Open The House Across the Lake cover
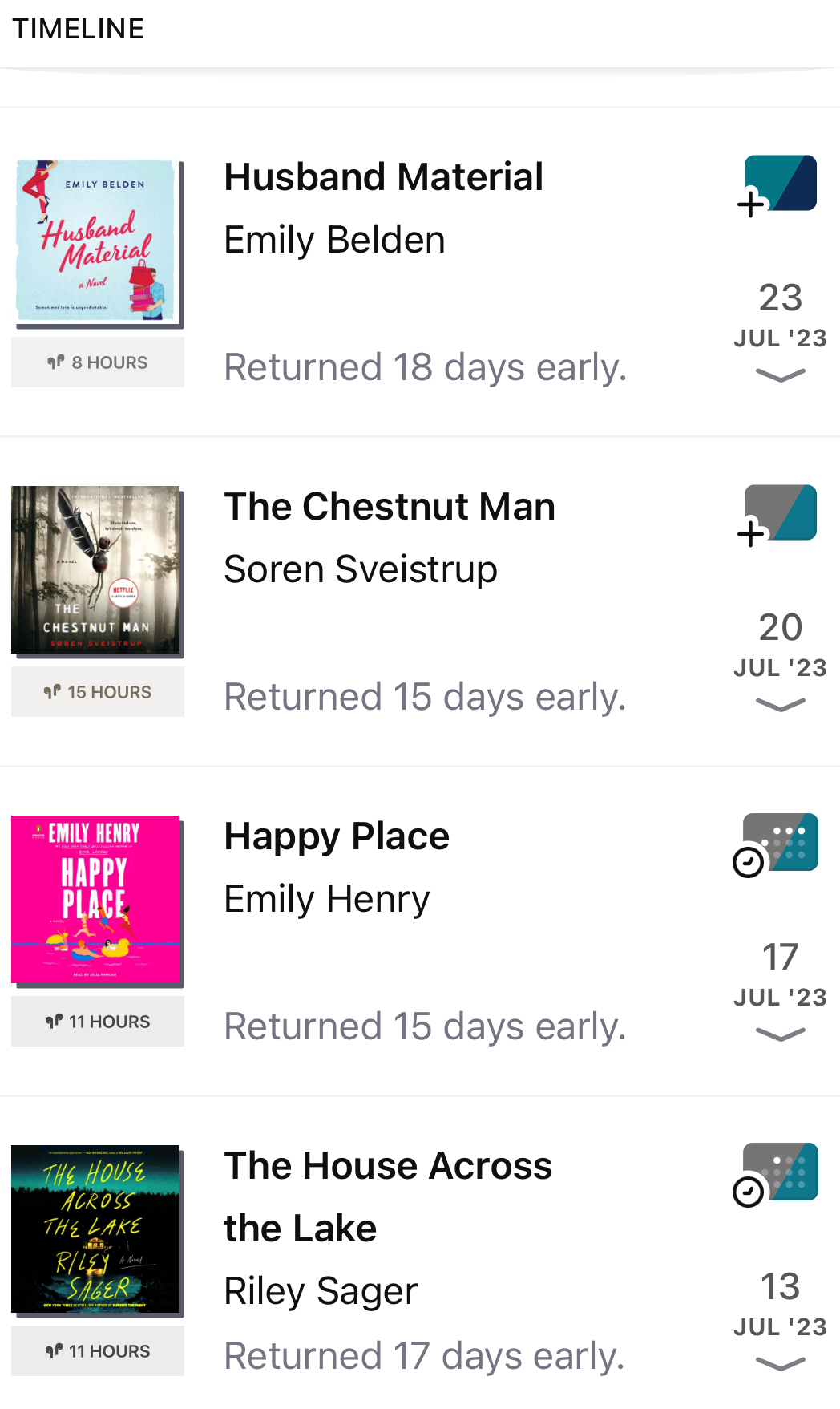 tap(96, 1229)
